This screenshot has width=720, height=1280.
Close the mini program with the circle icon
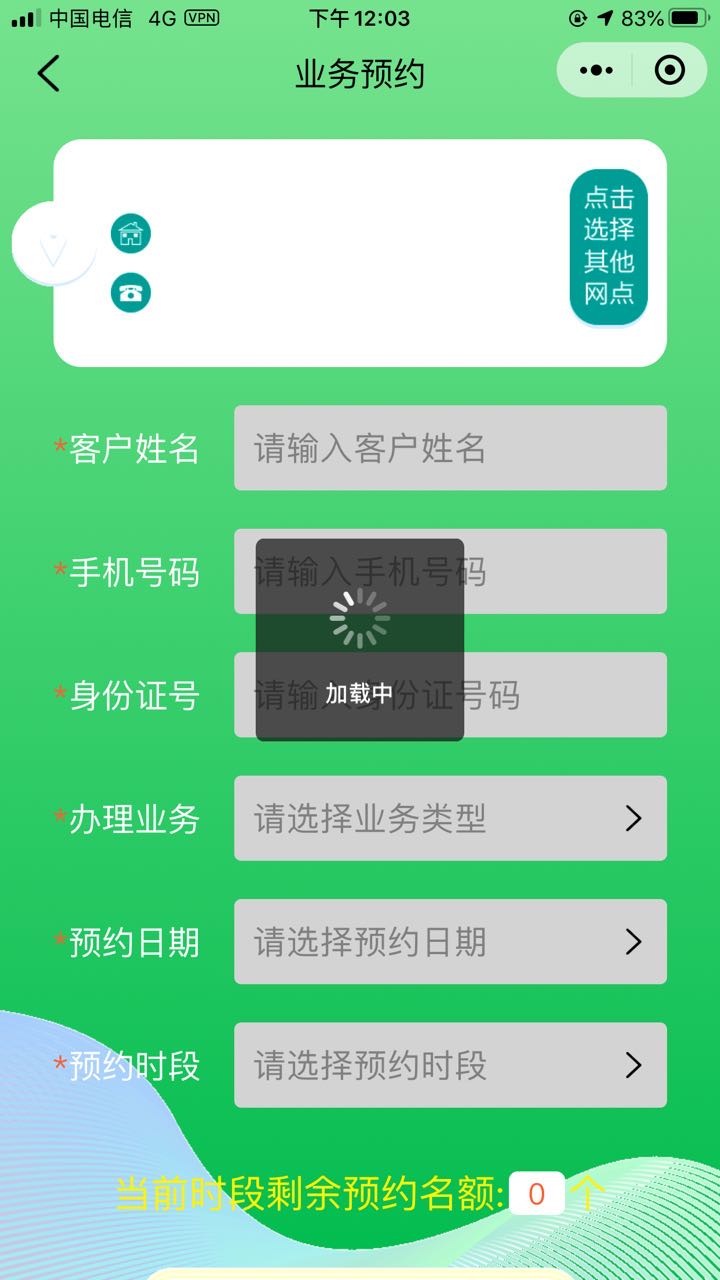[669, 70]
